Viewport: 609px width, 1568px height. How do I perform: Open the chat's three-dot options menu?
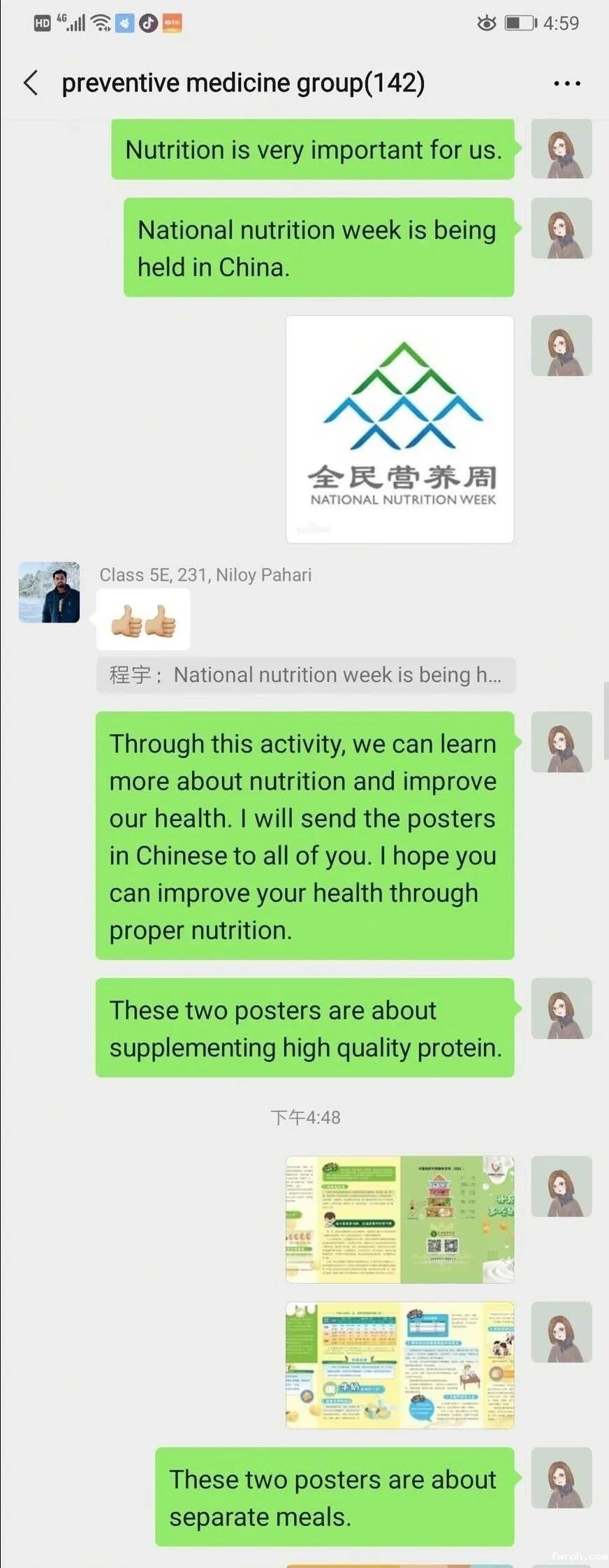click(566, 84)
